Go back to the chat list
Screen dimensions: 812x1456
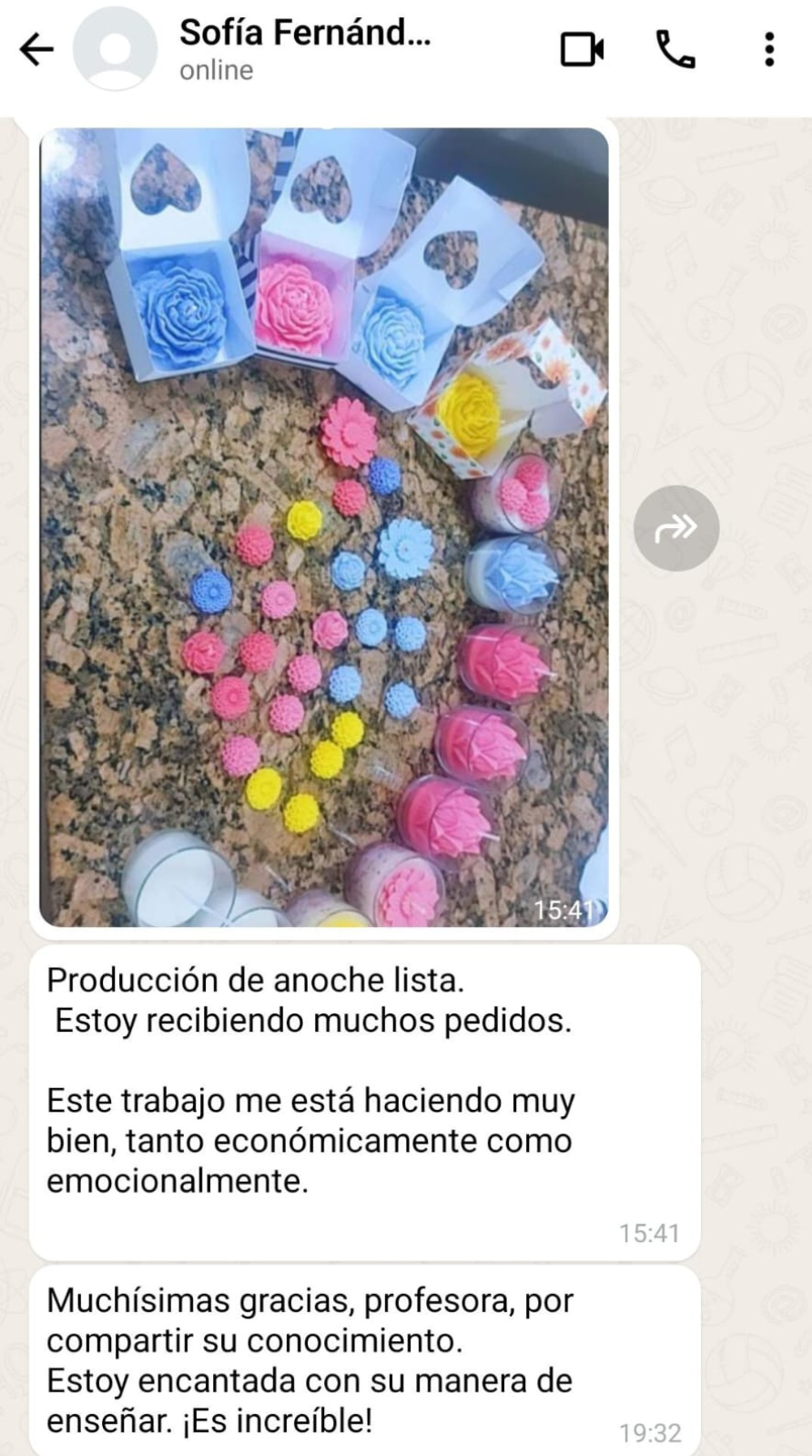click(x=37, y=49)
